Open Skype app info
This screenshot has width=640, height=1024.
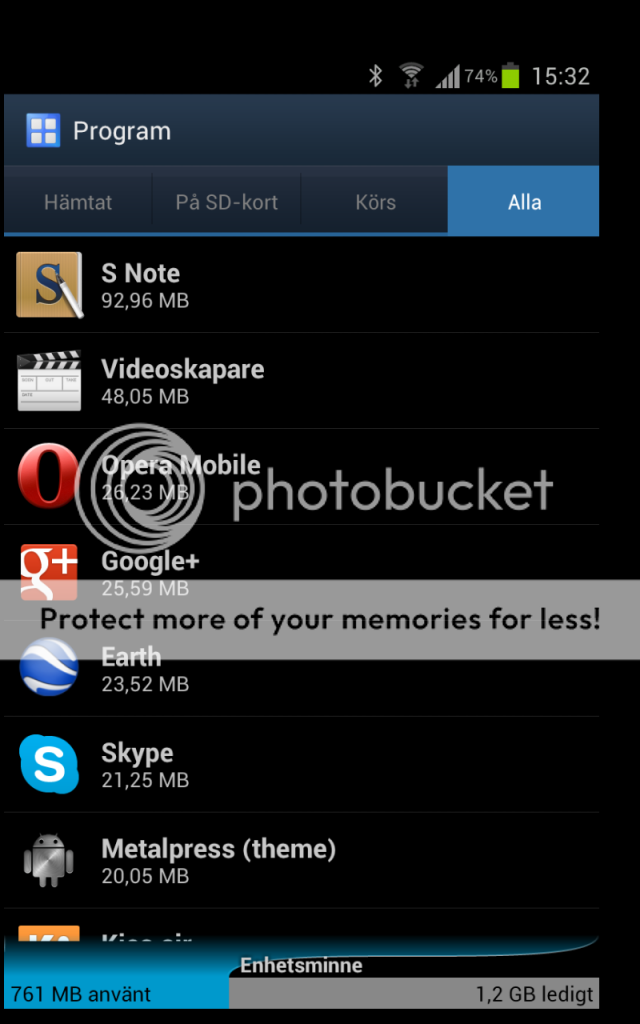pyautogui.click(x=300, y=765)
